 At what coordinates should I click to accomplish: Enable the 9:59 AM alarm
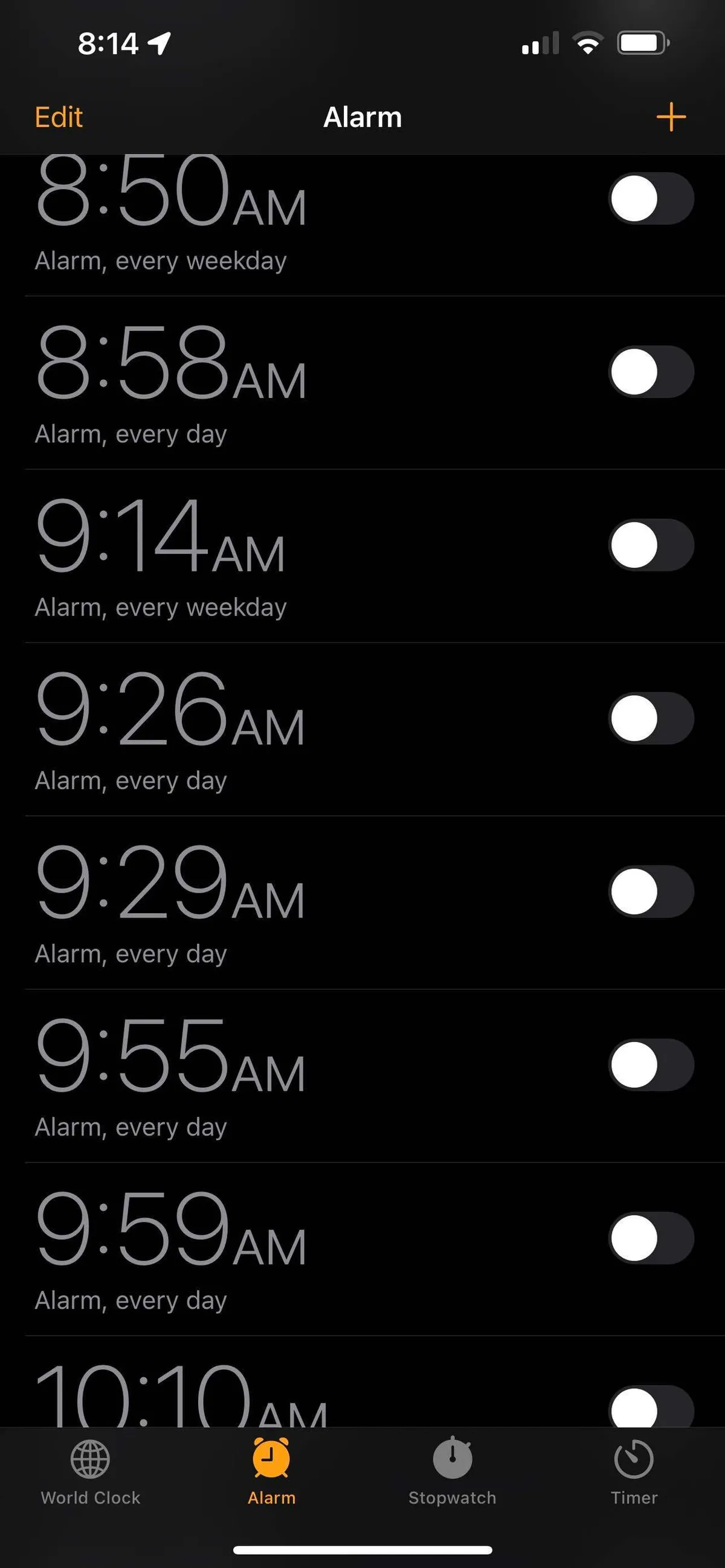[x=651, y=1238]
